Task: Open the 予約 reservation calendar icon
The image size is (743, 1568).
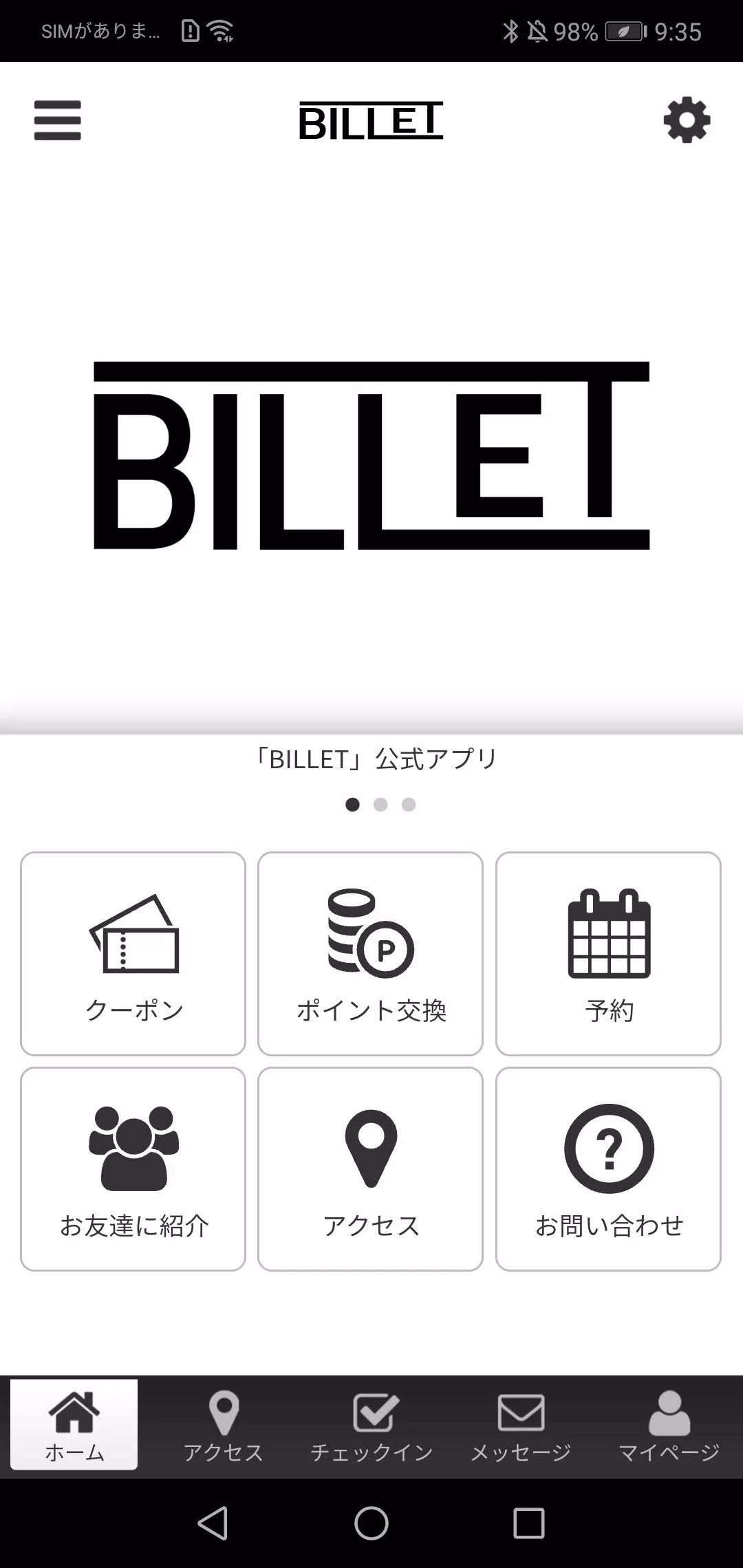Action: coord(608,935)
